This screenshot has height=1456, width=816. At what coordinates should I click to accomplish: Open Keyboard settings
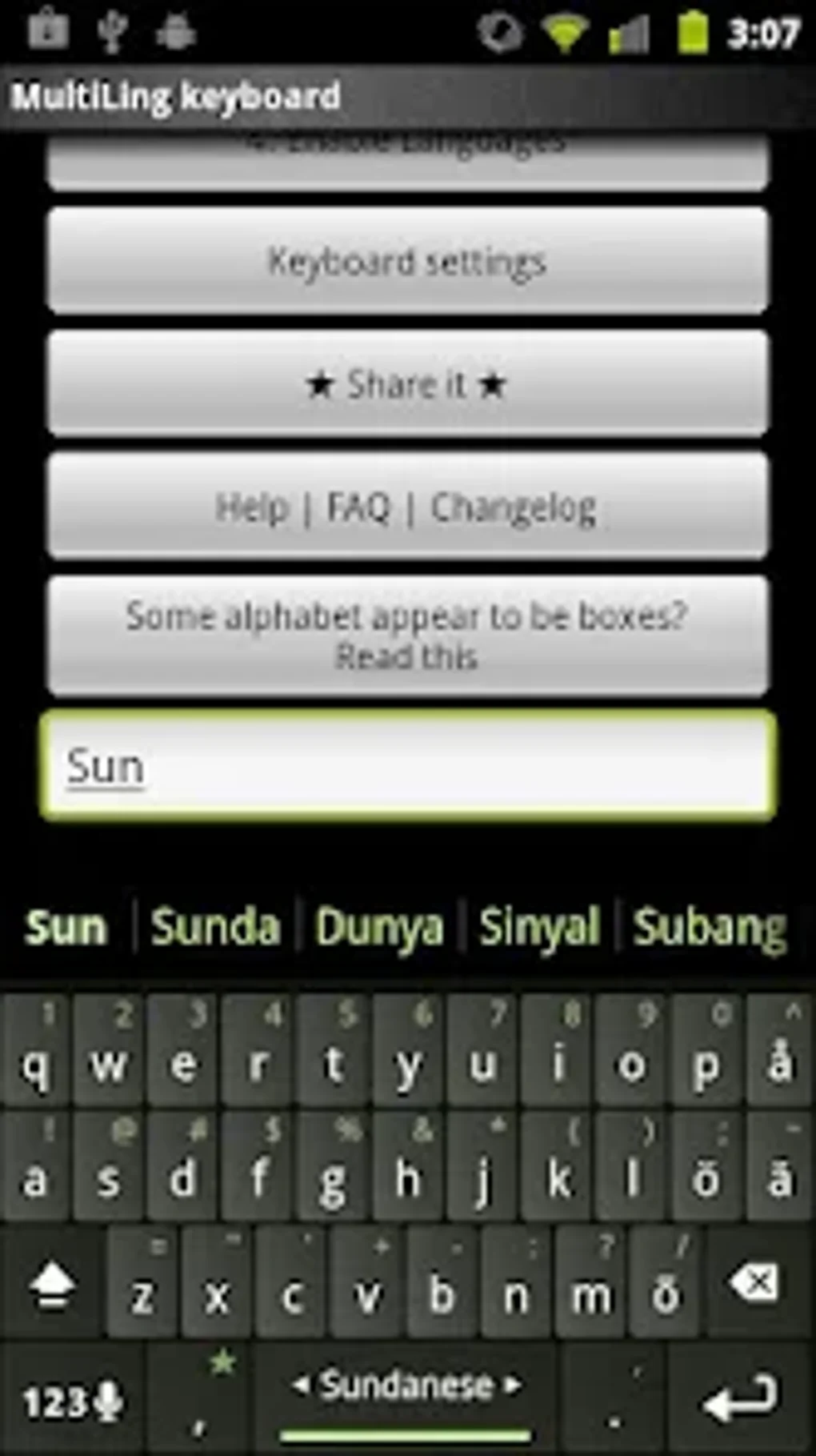click(407, 261)
